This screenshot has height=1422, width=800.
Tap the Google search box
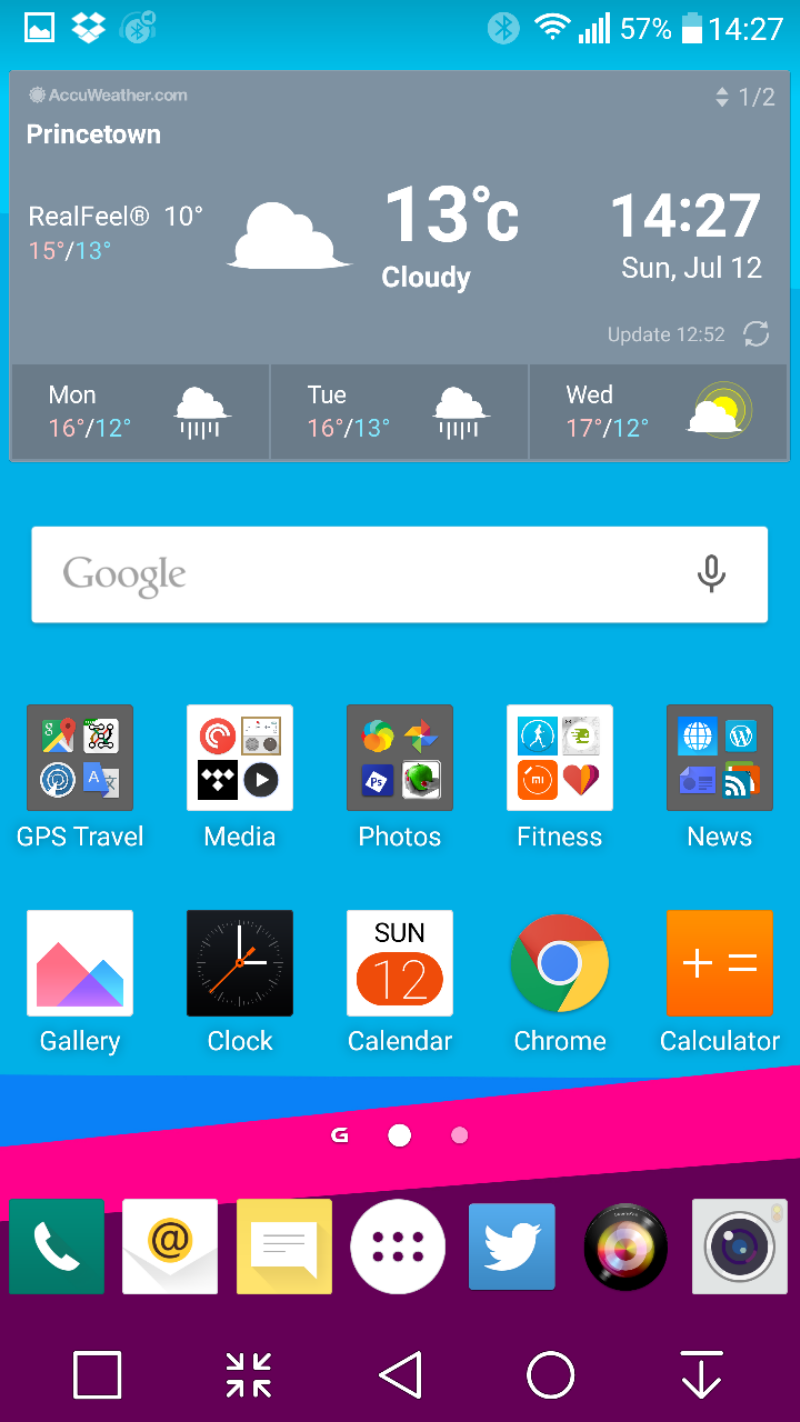pos(360,575)
